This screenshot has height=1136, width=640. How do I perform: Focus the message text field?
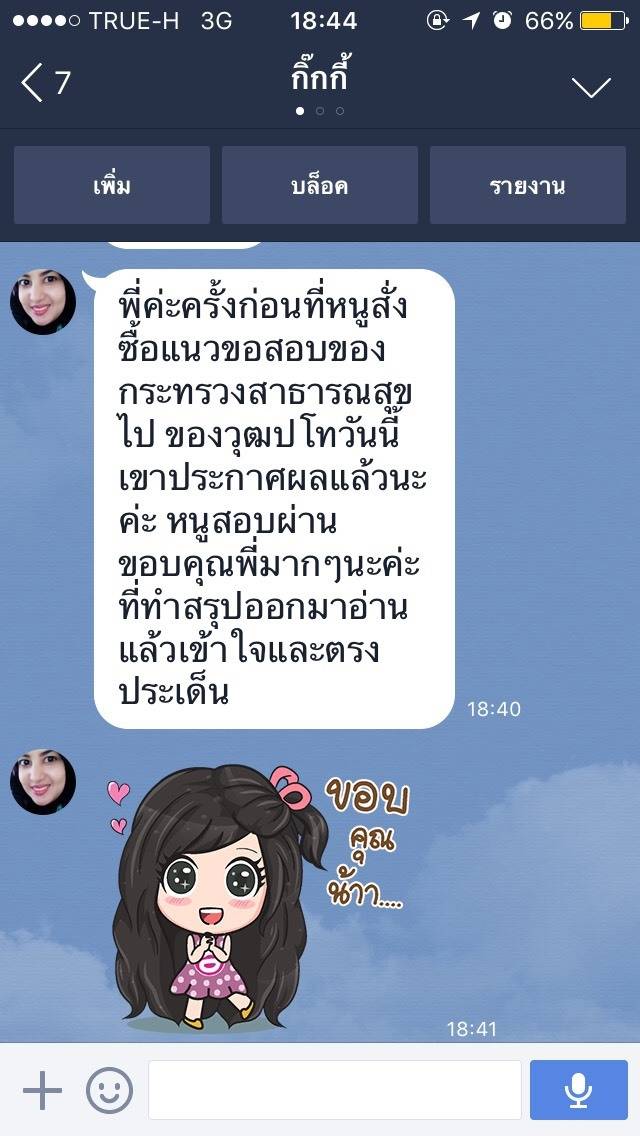click(x=334, y=1090)
